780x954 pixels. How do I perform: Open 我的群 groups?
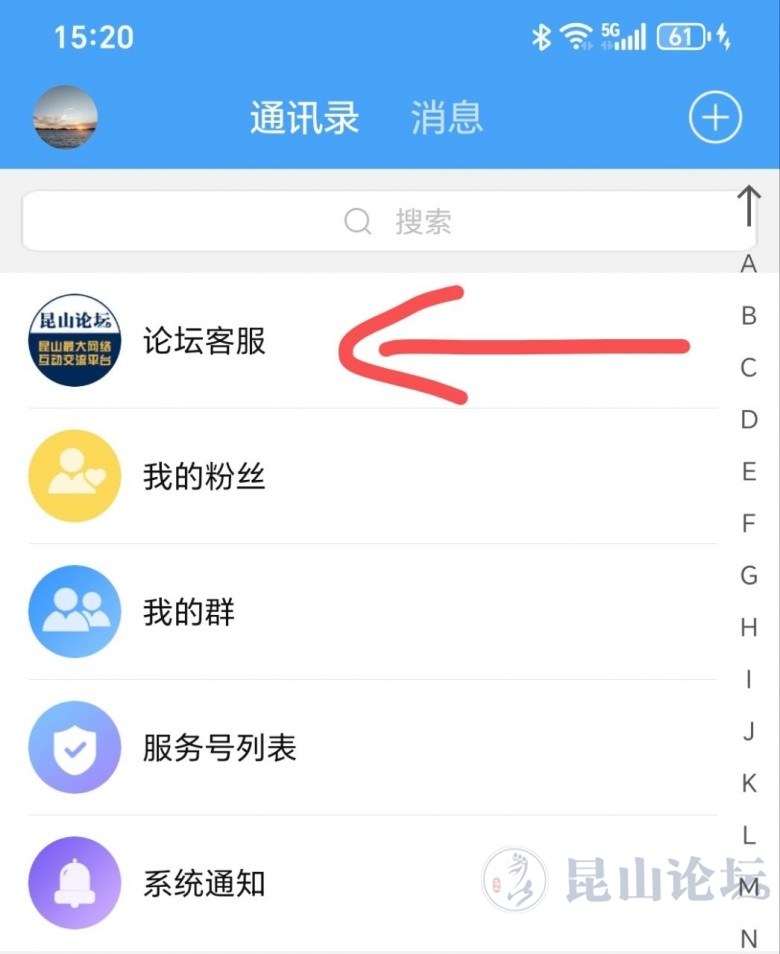(190, 612)
